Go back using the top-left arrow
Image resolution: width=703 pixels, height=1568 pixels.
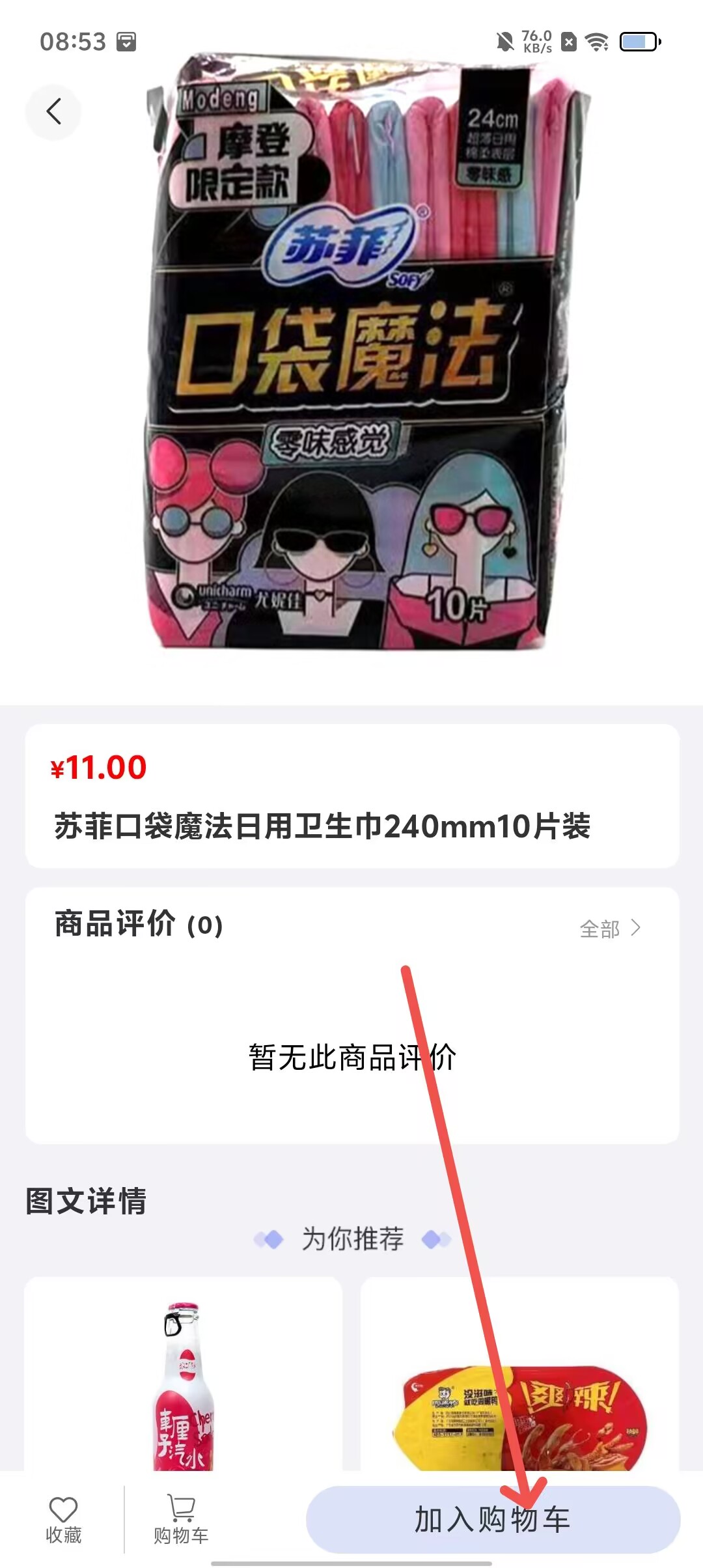[54, 111]
